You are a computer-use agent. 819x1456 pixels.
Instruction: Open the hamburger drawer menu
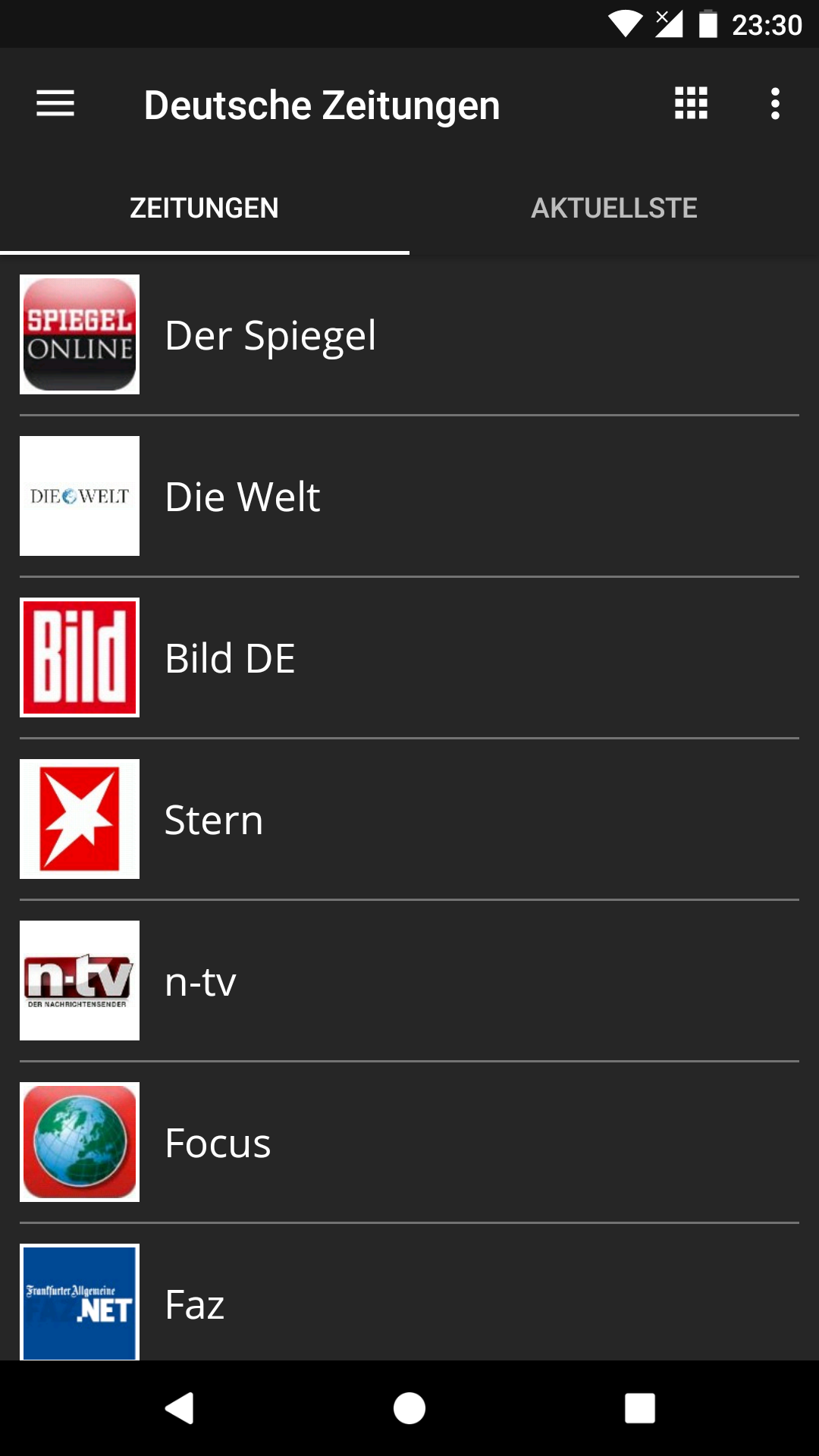55,104
